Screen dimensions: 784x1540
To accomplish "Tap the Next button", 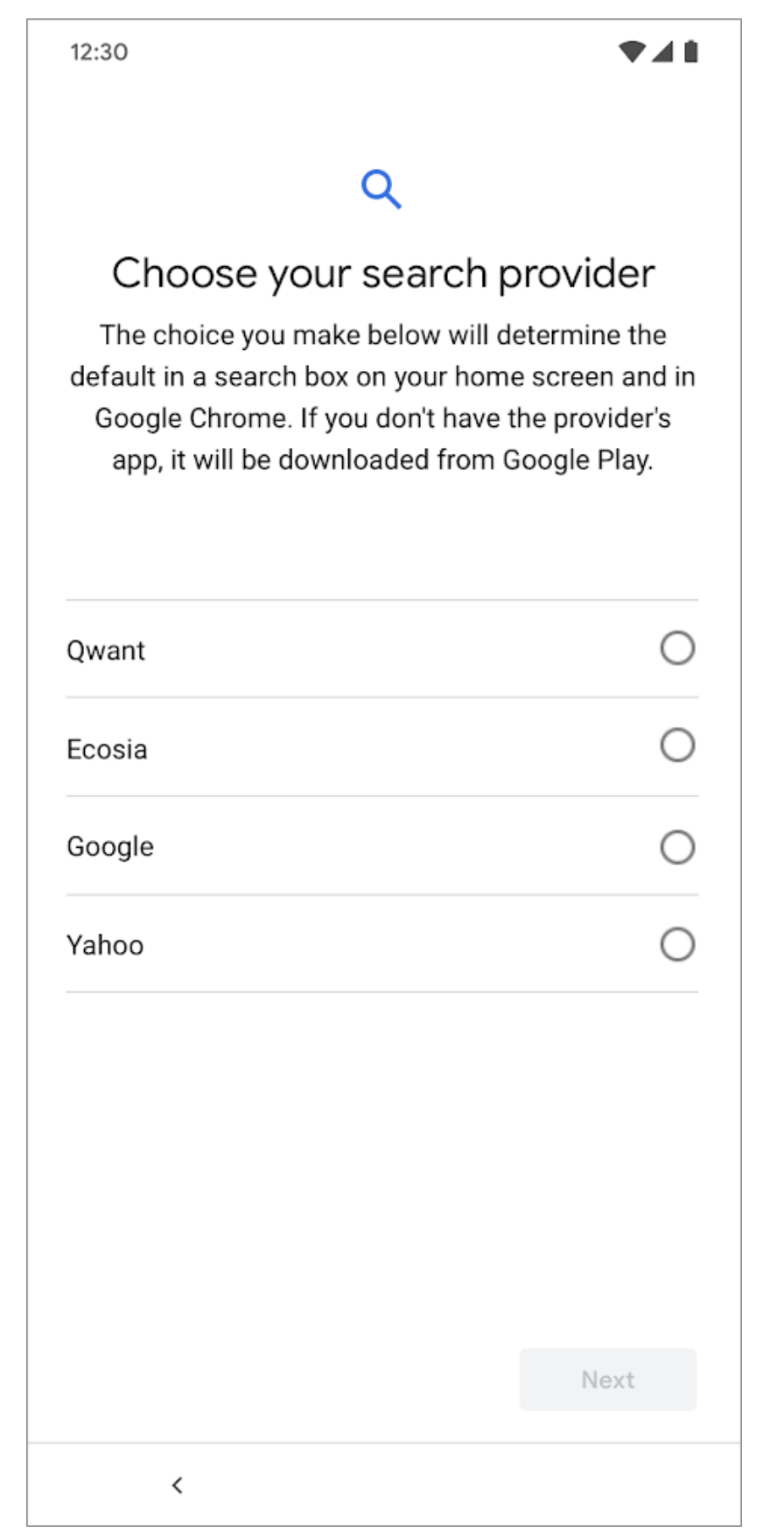I will [608, 1380].
